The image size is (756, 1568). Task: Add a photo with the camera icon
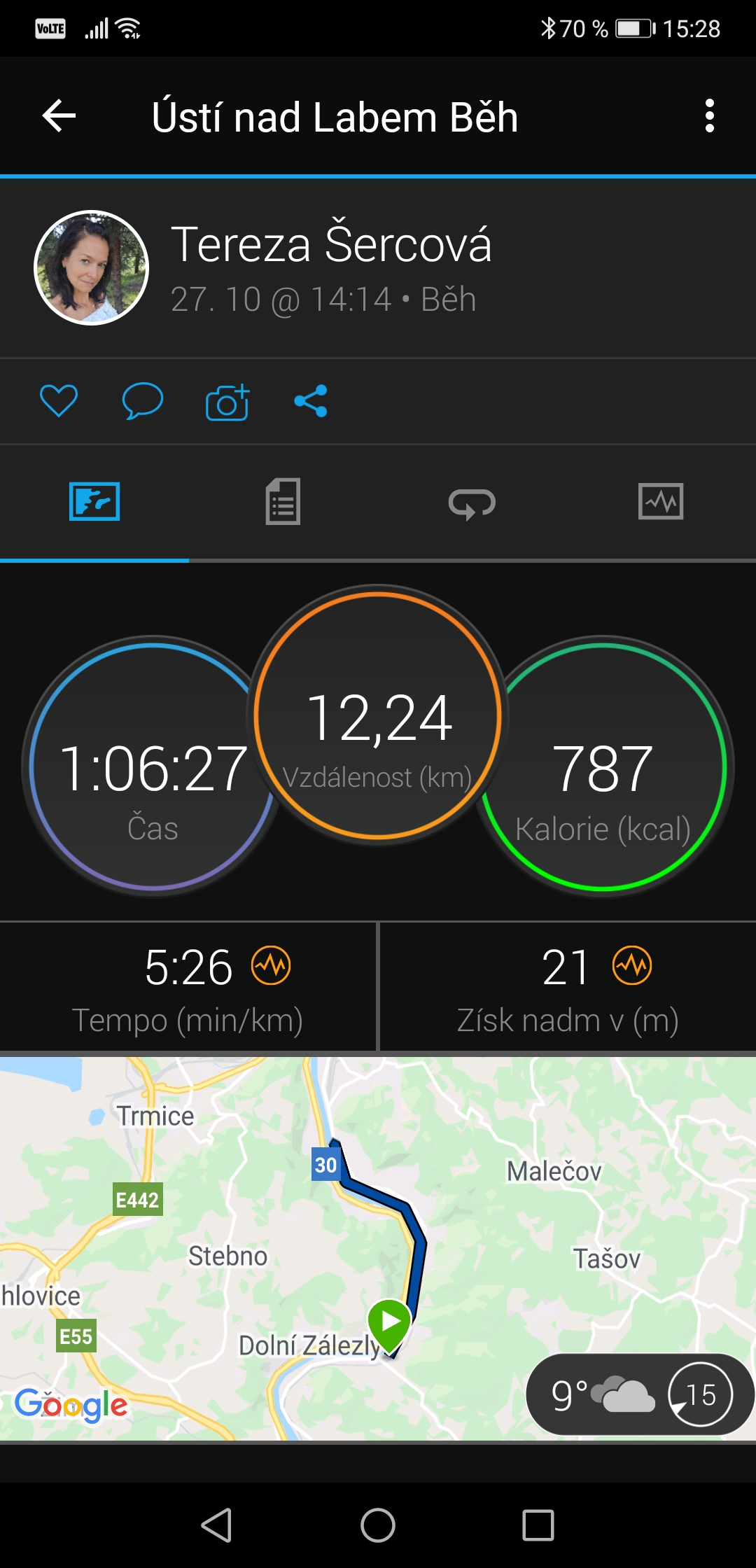(227, 402)
